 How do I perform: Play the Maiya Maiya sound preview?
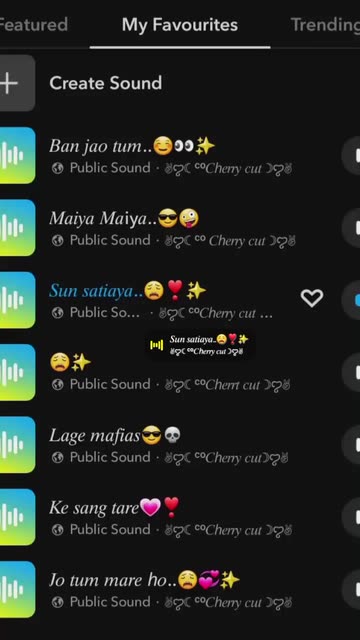(352, 228)
